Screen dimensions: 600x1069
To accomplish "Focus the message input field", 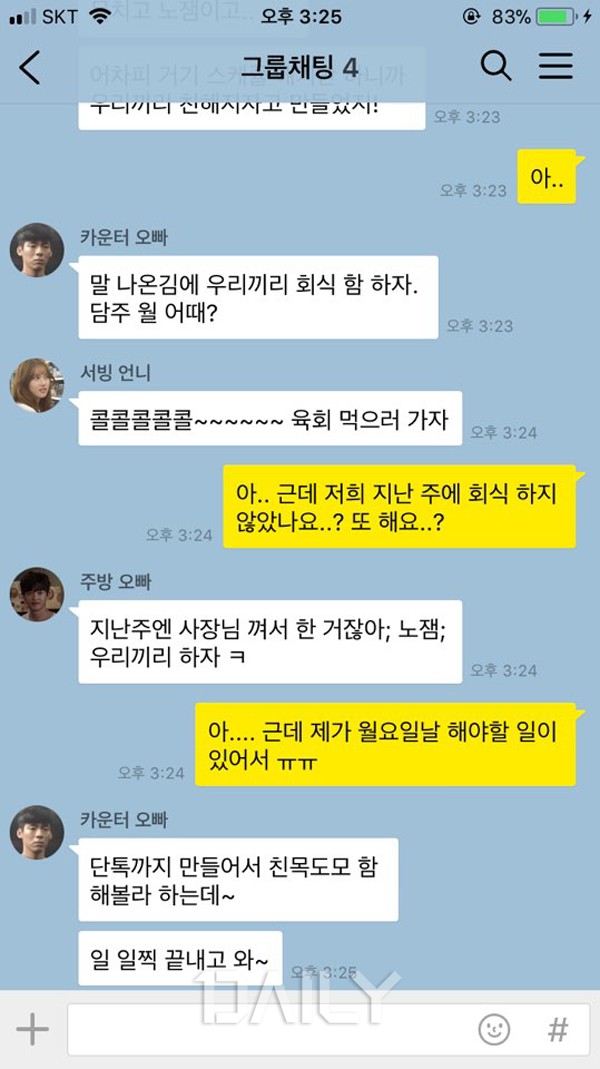I will click(x=270, y=1029).
